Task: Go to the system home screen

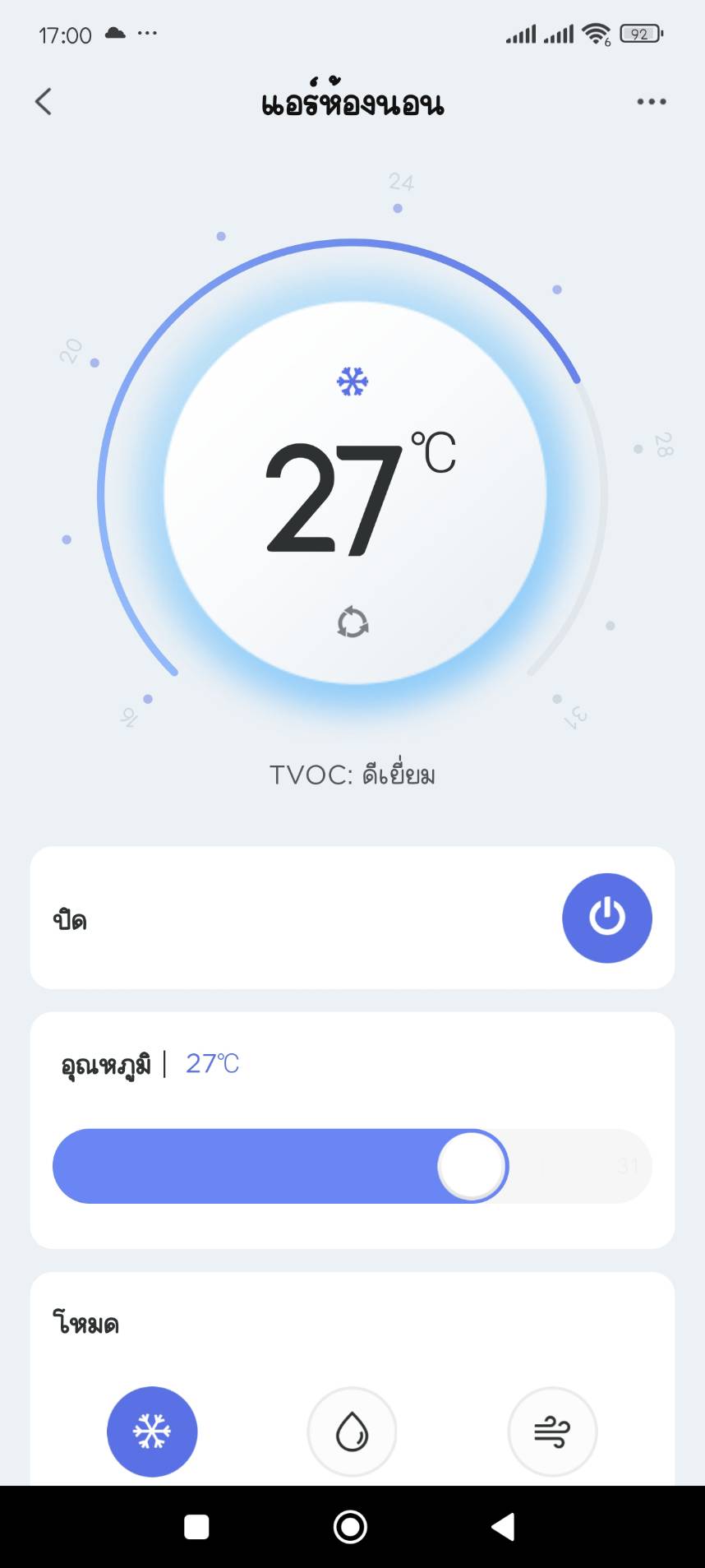Action: click(351, 1527)
